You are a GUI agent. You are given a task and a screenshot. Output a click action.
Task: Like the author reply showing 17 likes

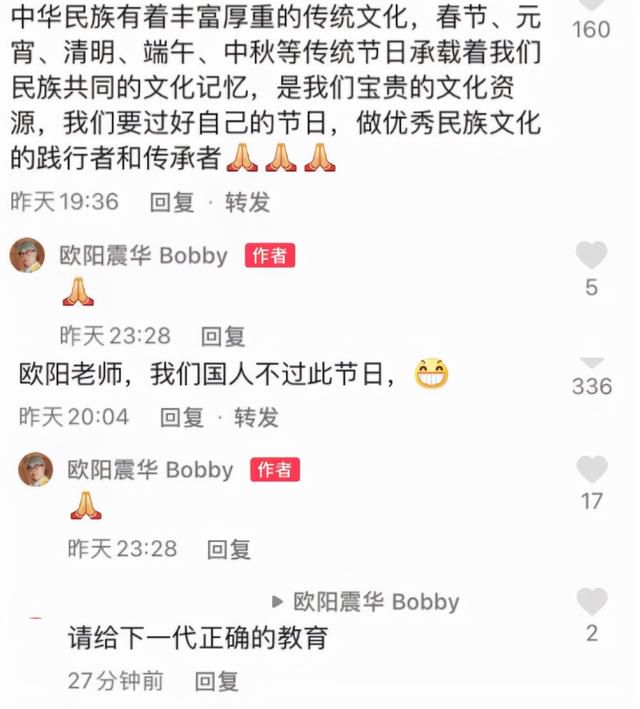[x=592, y=470]
